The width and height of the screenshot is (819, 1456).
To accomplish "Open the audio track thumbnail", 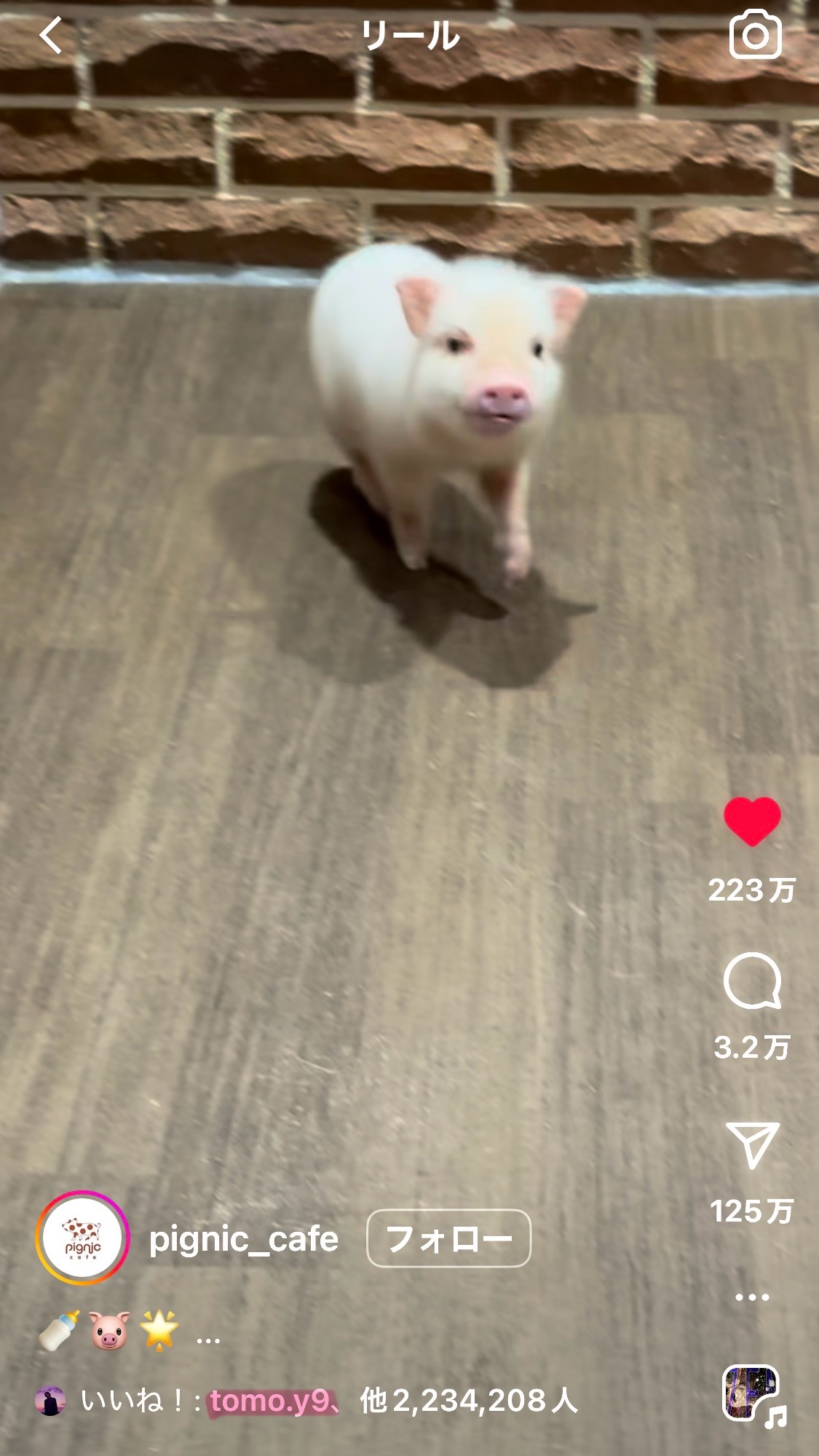I will point(753,1395).
